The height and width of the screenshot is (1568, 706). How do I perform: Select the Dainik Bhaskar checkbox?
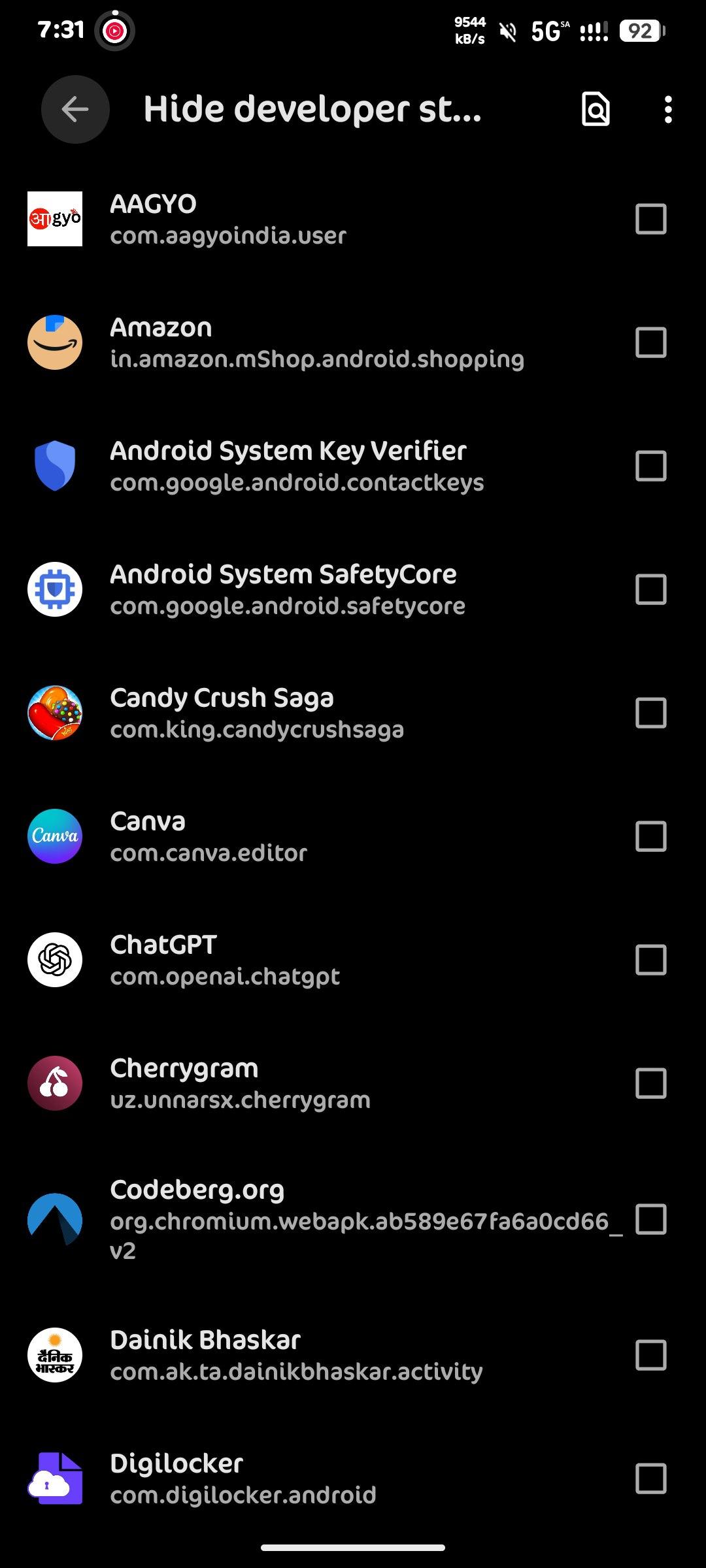pos(650,1355)
